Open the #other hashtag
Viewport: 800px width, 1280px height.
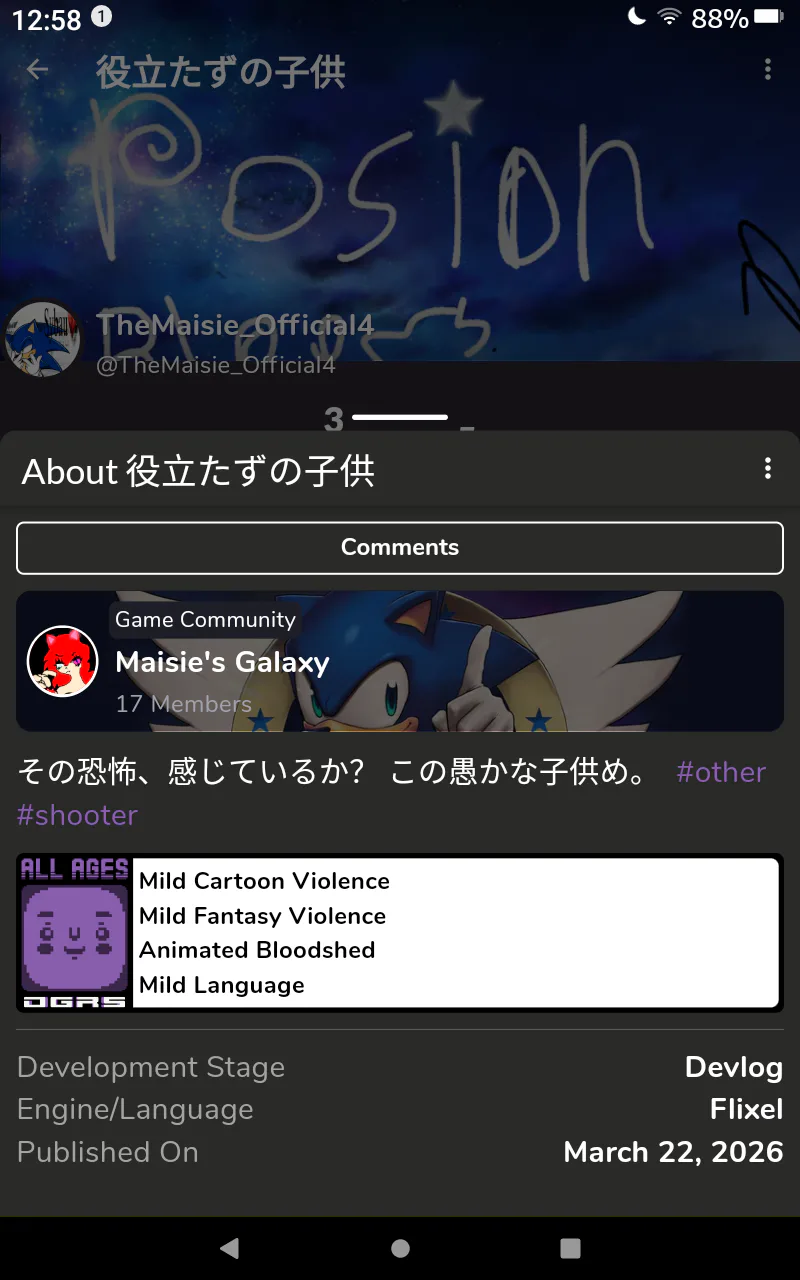(x=721, y=772)
